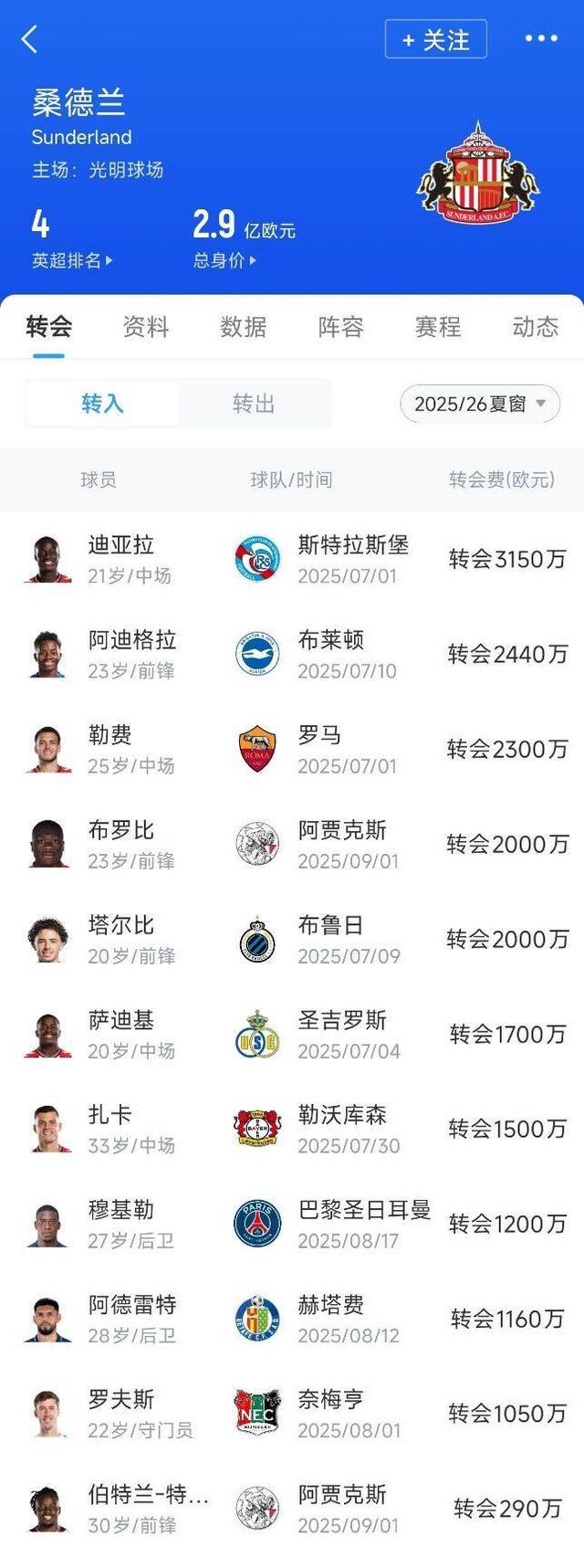
Task: Go back using the top-left arrow
Action: tap(29, 40)
